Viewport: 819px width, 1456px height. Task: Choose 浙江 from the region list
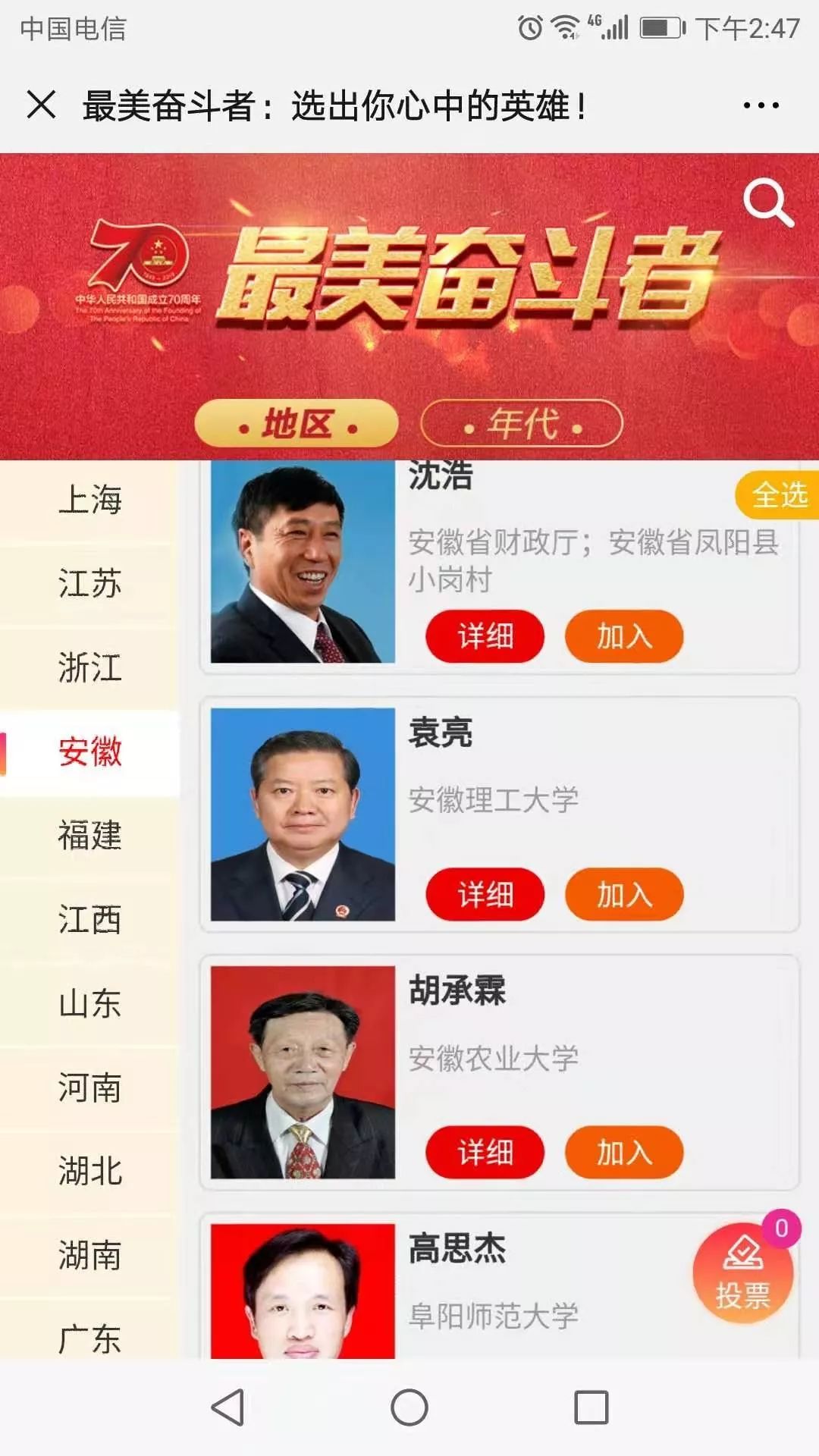coord(89,668)
